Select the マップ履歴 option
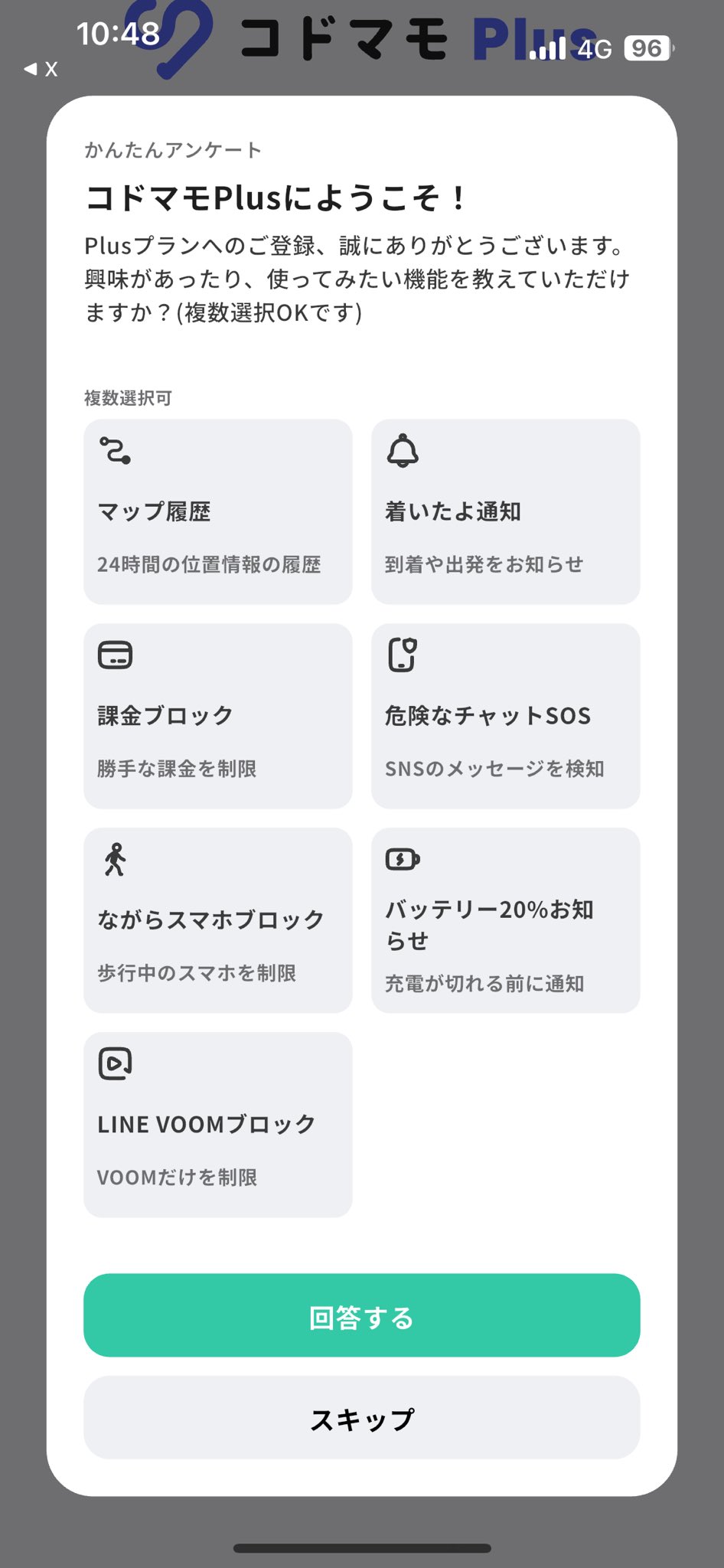Screen dimensions: 724x1568 pyautogui.click(x=217, y=511)
